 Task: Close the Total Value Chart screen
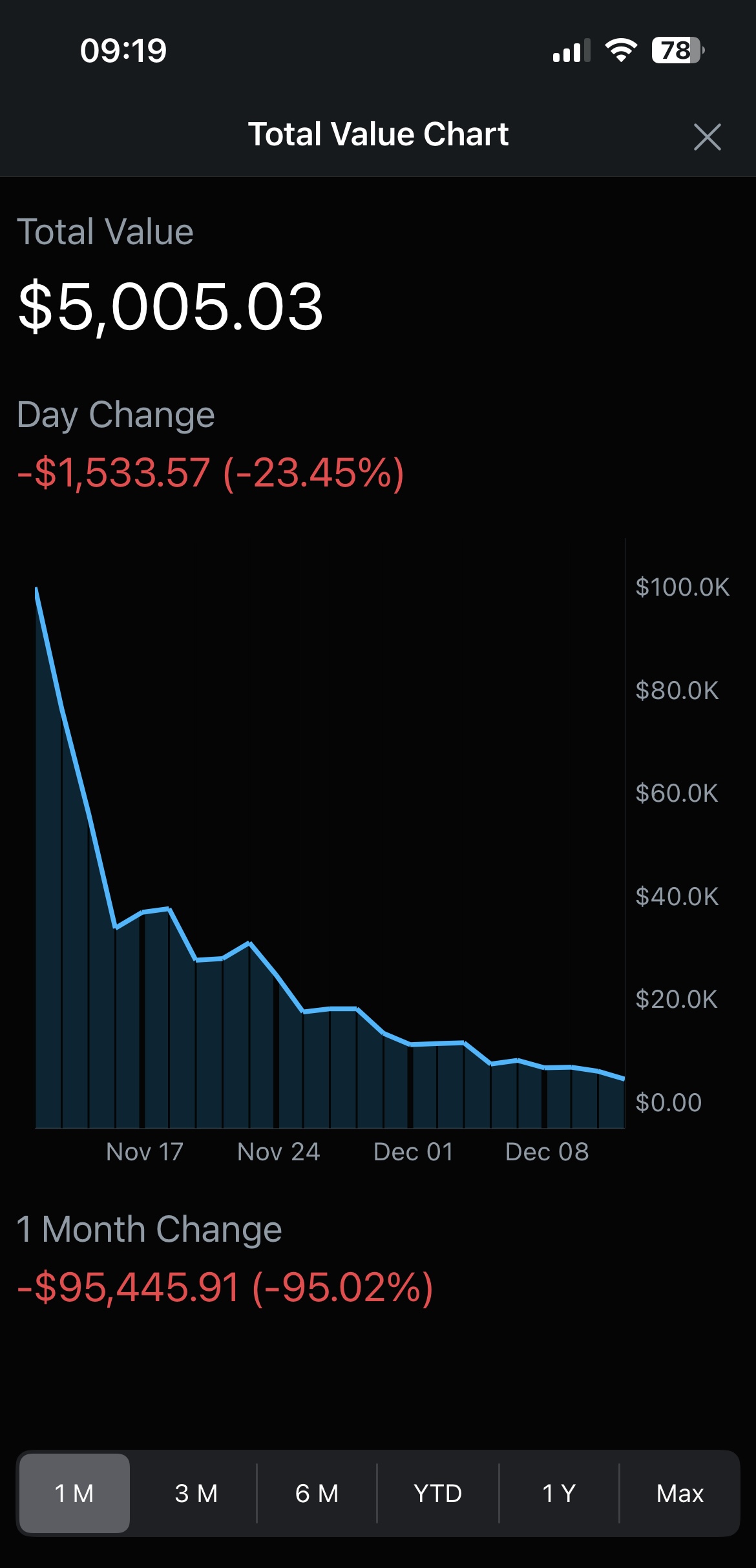click(x=707, y=137)
